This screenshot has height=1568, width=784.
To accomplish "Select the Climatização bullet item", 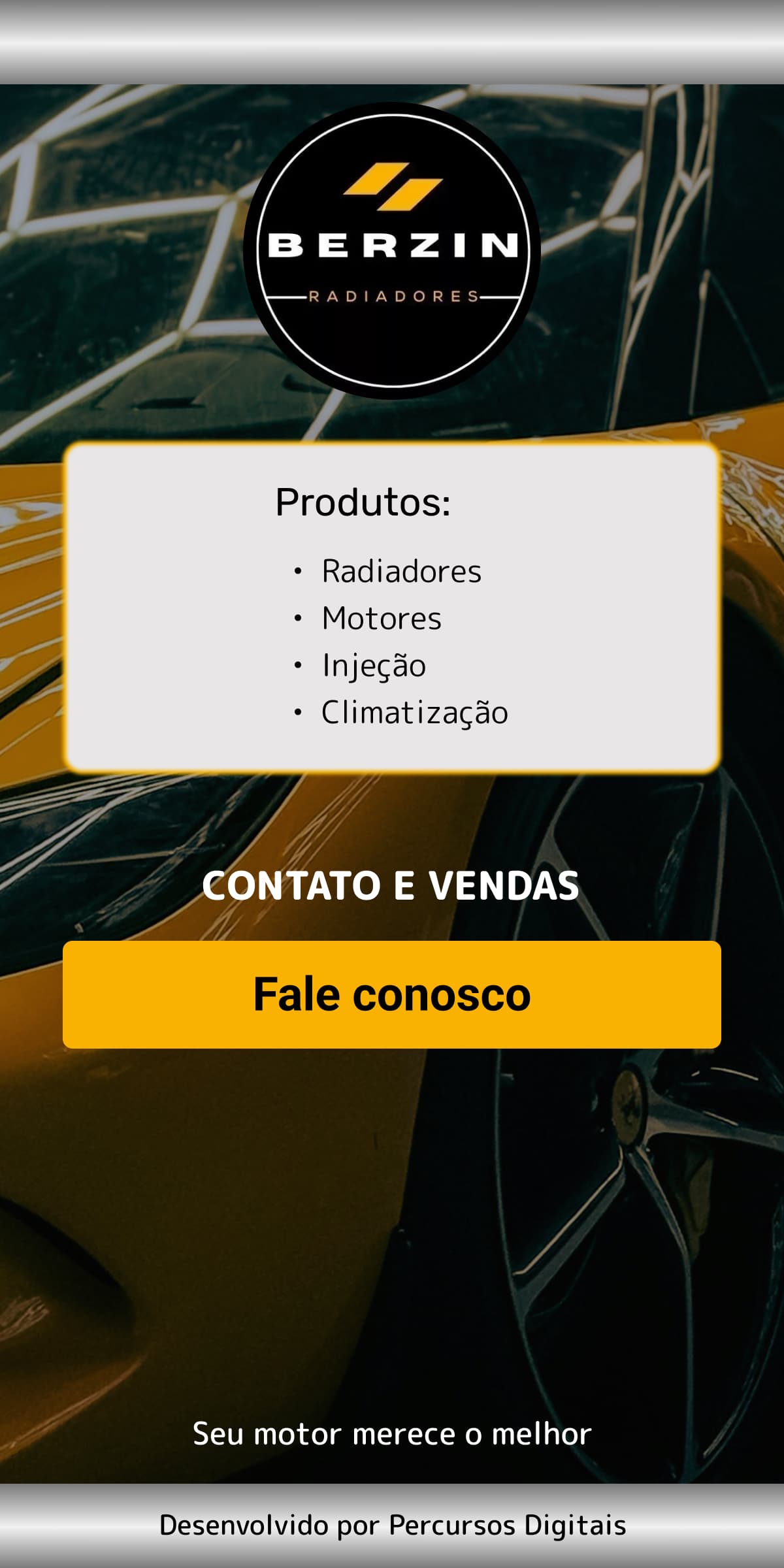I will pos(414,713).
